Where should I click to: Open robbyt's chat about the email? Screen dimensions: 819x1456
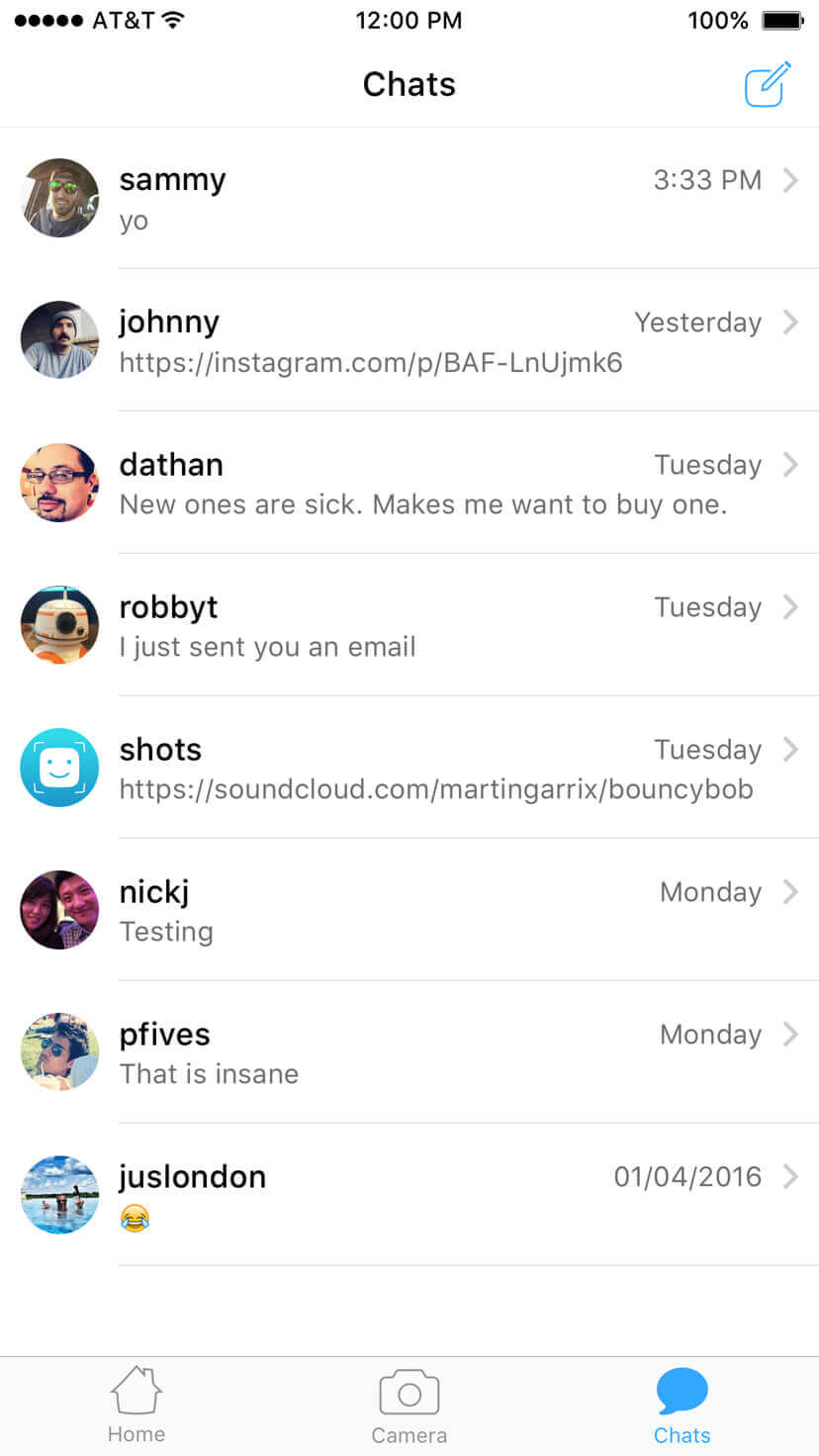tap(409, 625)
